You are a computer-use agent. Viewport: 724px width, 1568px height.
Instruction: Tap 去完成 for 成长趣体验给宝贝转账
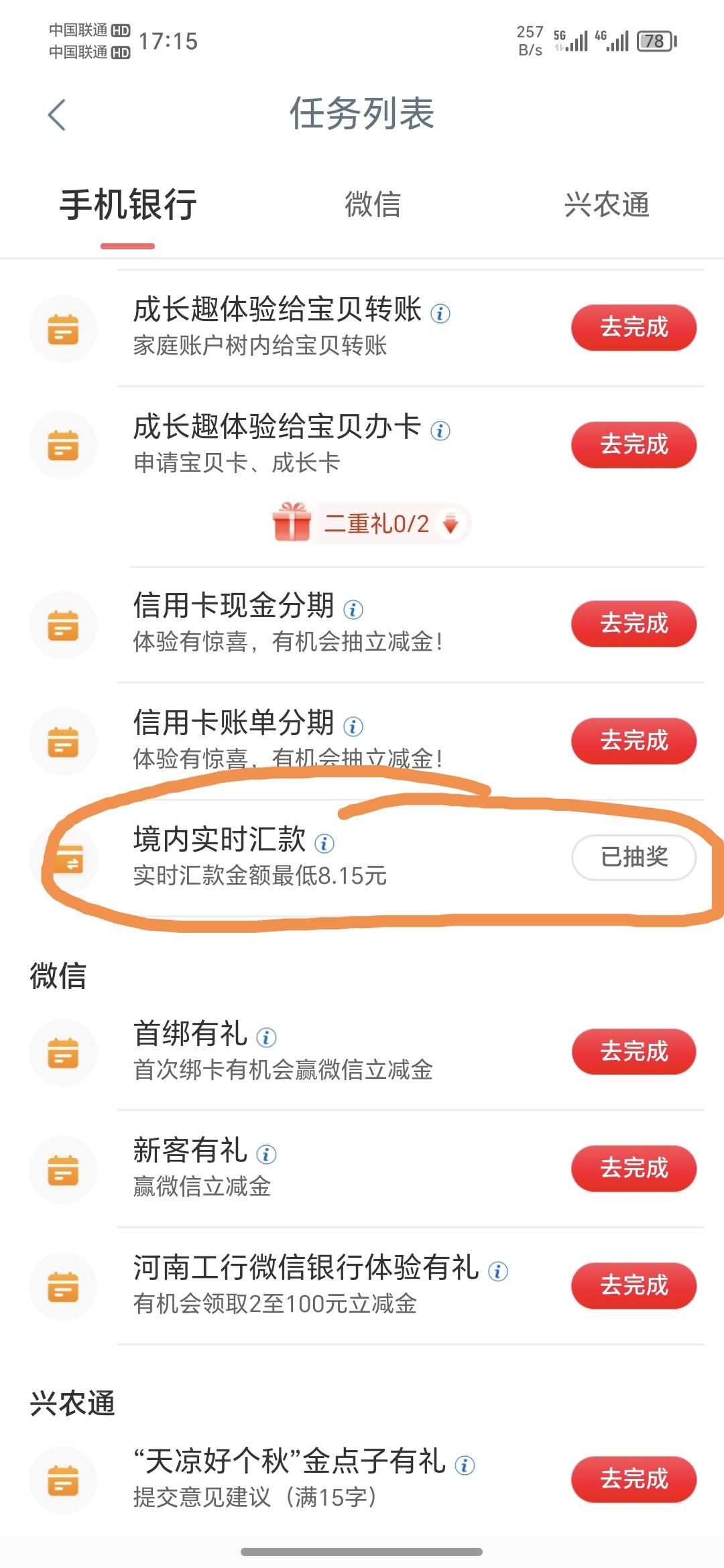click(633, 328)
